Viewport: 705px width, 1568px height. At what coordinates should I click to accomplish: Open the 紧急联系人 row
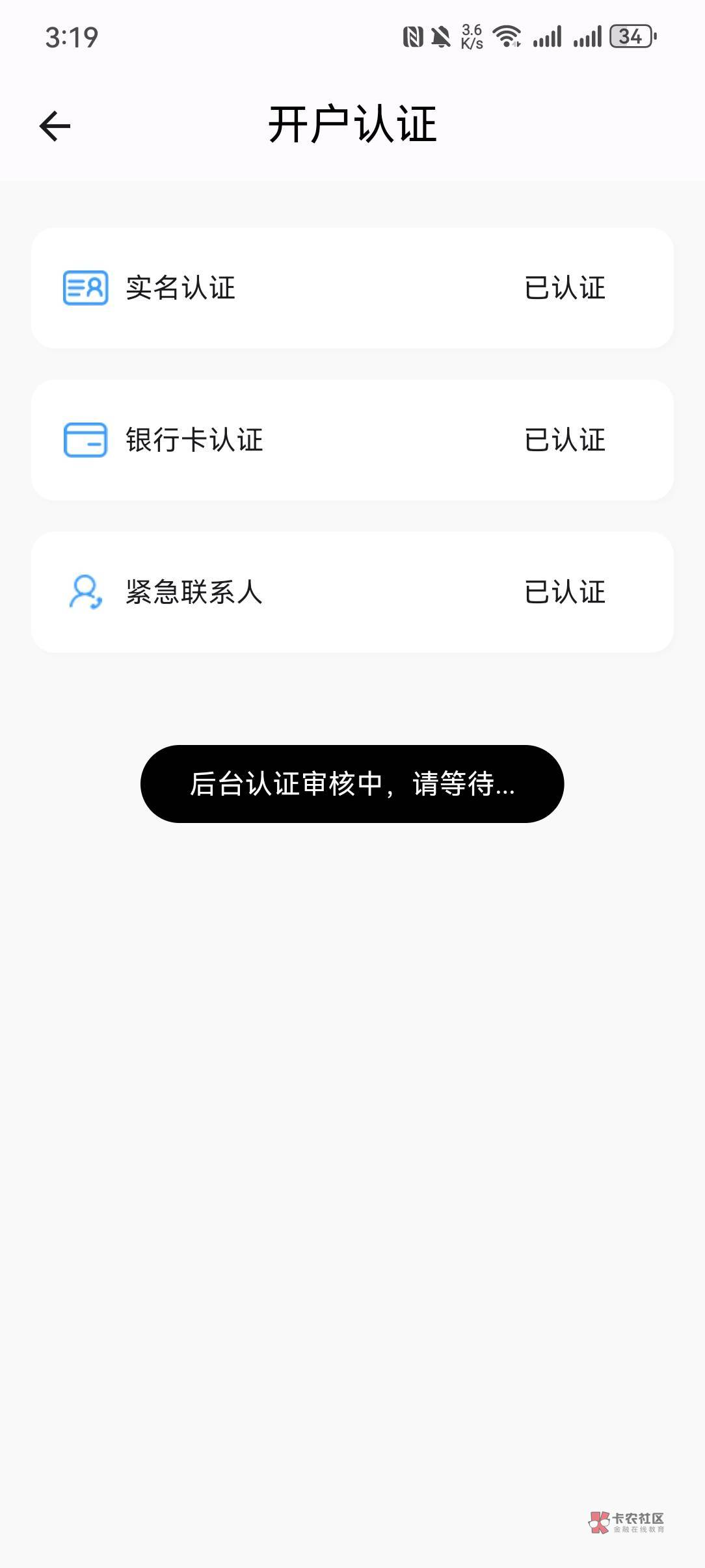pos(352,592)
